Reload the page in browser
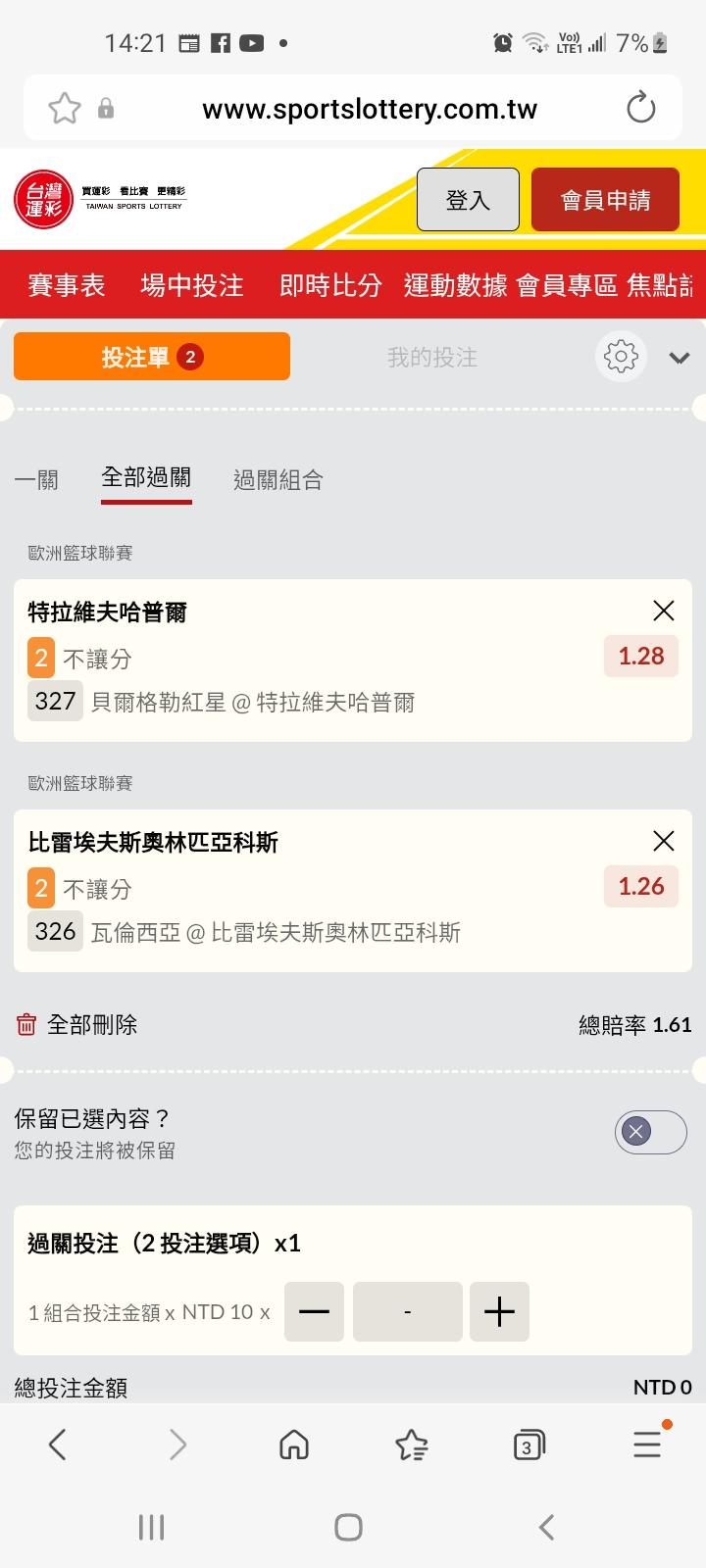The width and height of the screenshot is (706, 1568). [x=640, y=108]
